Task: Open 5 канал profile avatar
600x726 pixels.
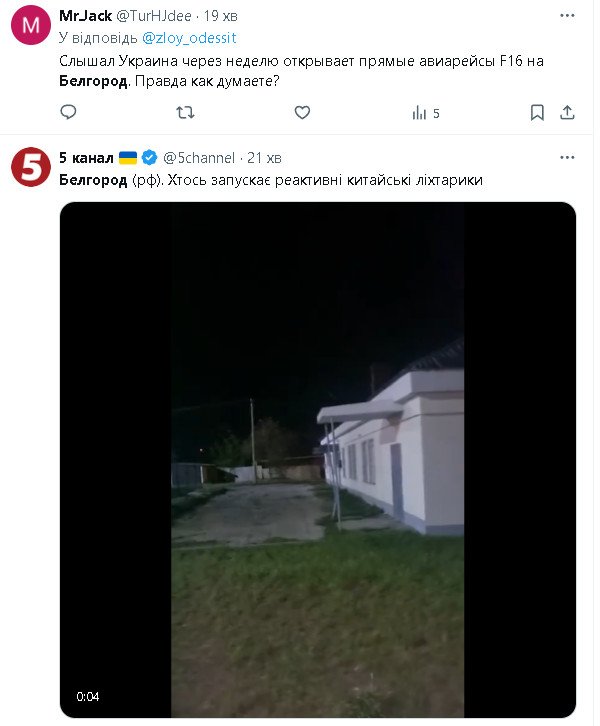Action: 31,168
